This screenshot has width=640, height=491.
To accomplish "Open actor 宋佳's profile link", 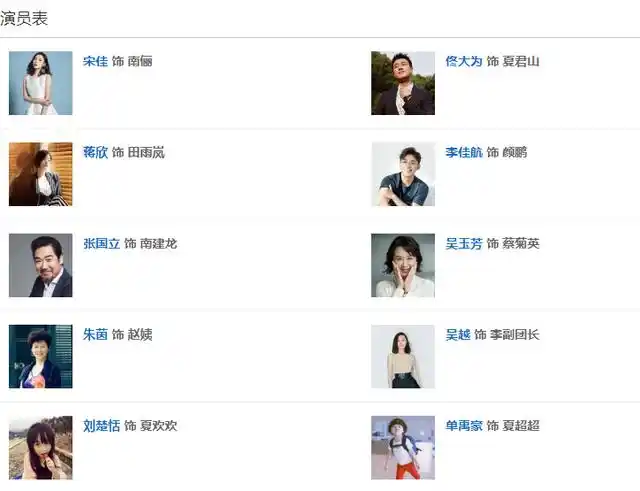I will tap(95, 61).
